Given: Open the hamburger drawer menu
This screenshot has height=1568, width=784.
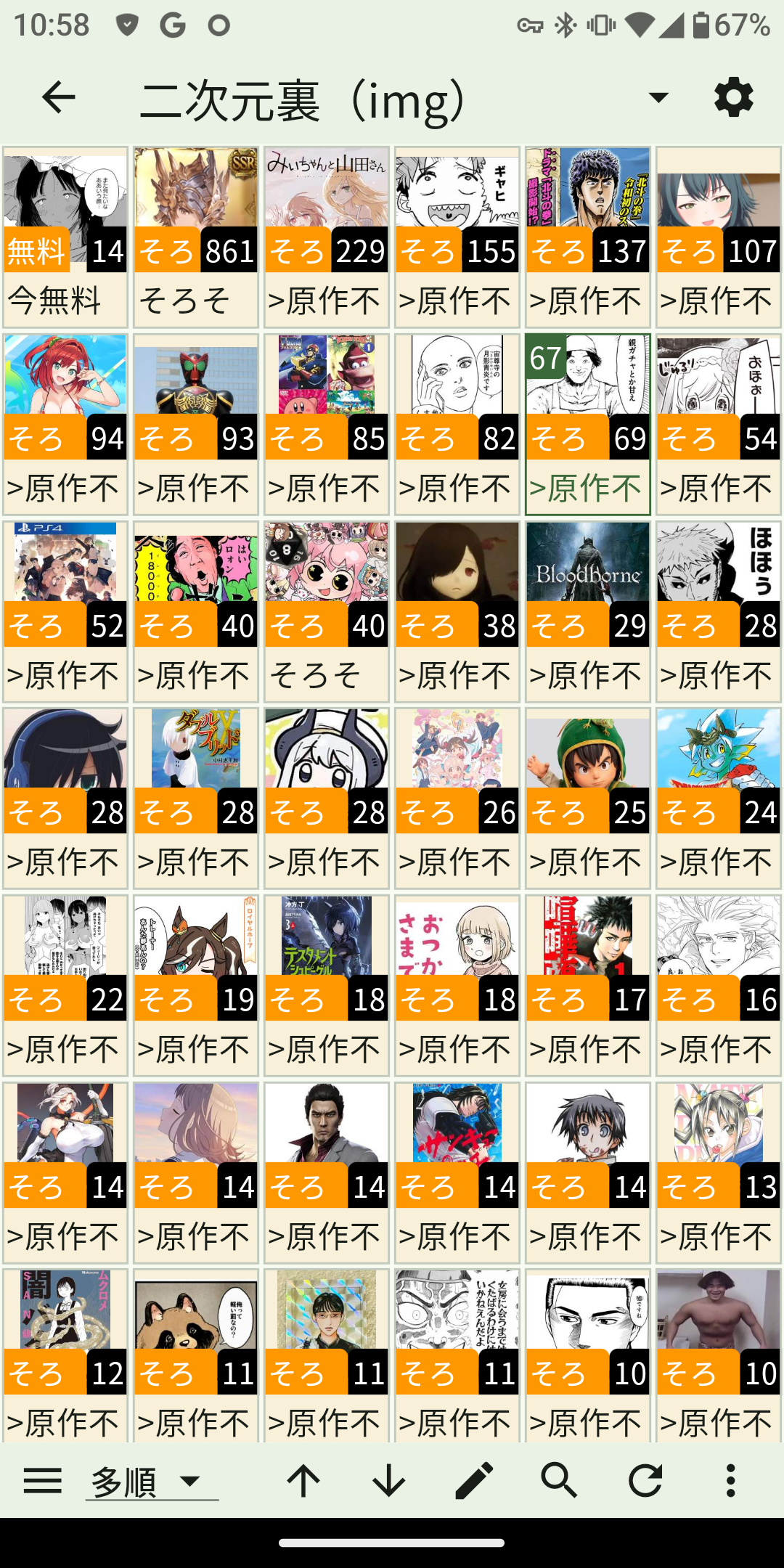Looking at the screenshot, I should click(43, 1480).
